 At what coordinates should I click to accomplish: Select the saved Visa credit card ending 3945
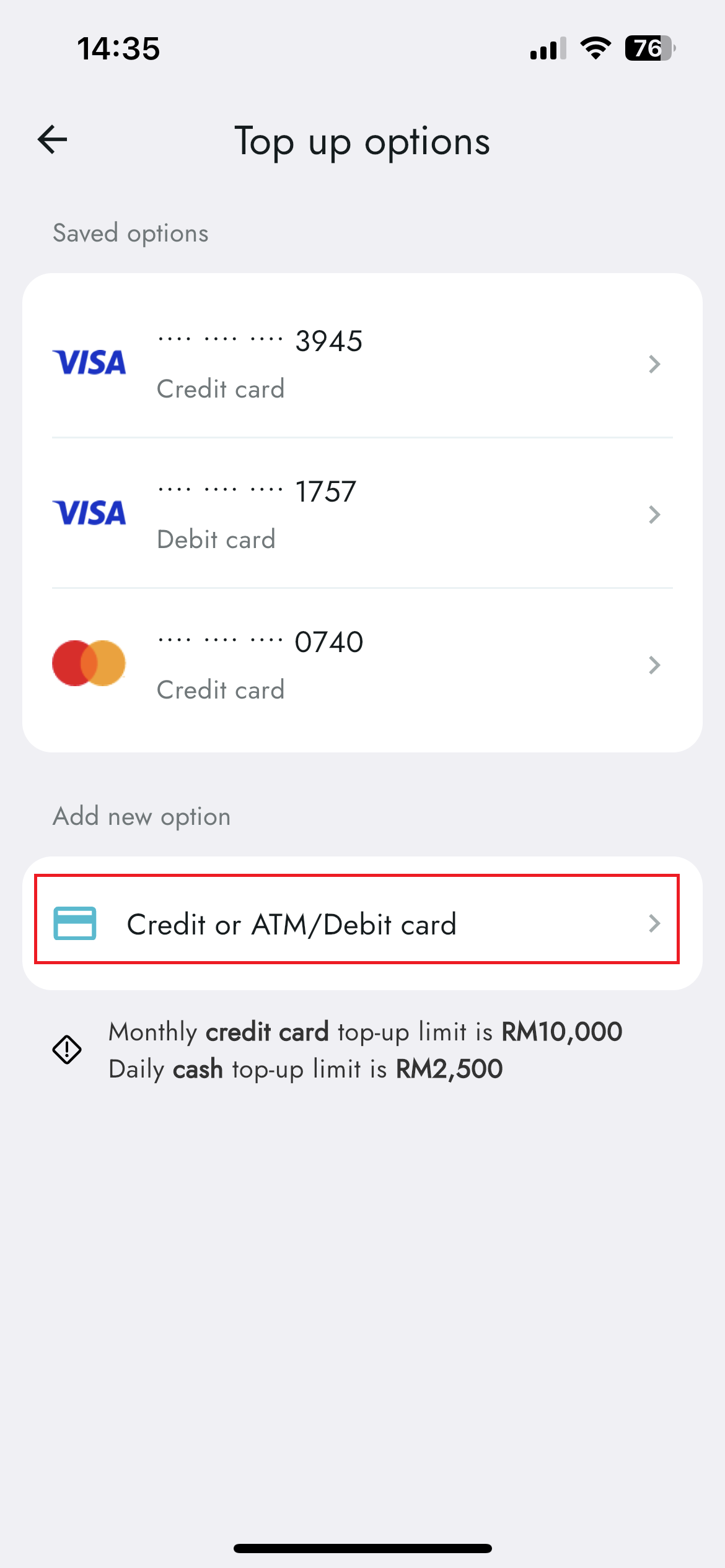[x=362, y=364]
